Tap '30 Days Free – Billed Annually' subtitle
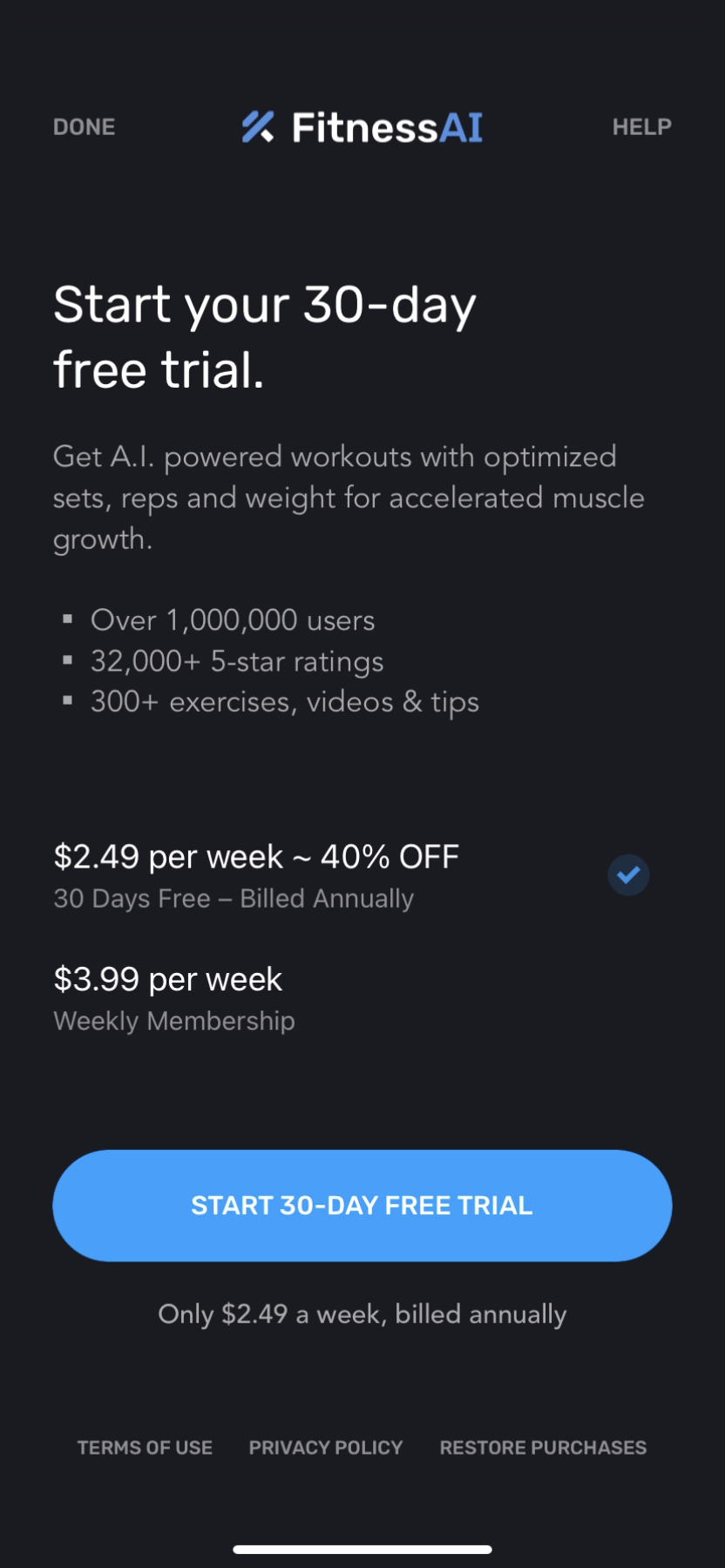This screenshot has width=725, height=1568. (234, 898)
